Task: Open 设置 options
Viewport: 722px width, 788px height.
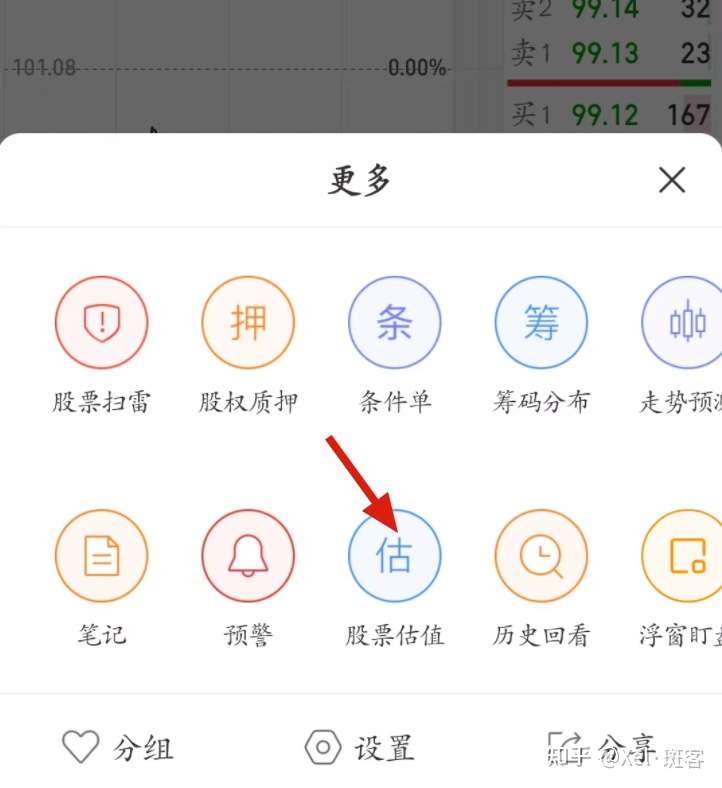Action: (x=359, y=747)
